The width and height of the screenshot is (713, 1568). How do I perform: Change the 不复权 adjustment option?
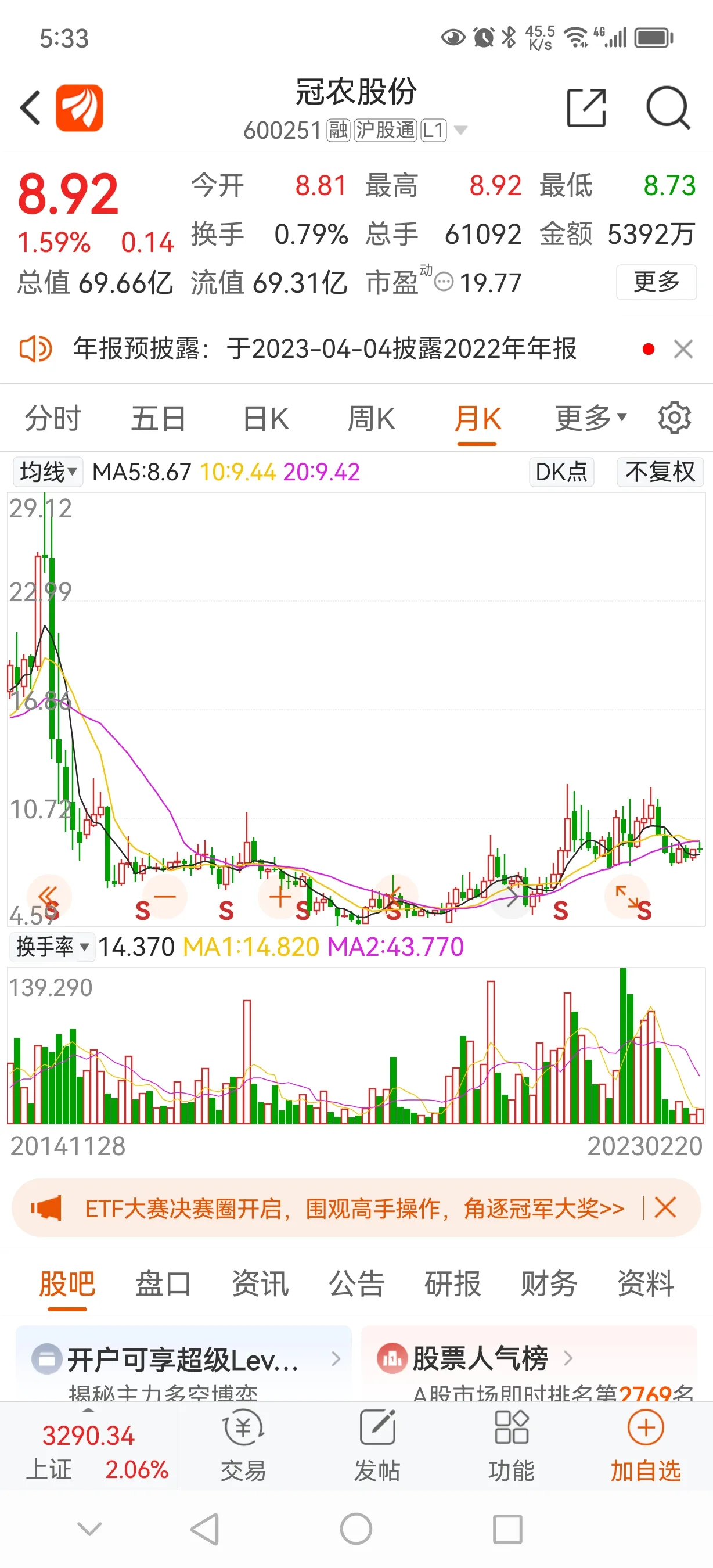[x=660, y=472]
